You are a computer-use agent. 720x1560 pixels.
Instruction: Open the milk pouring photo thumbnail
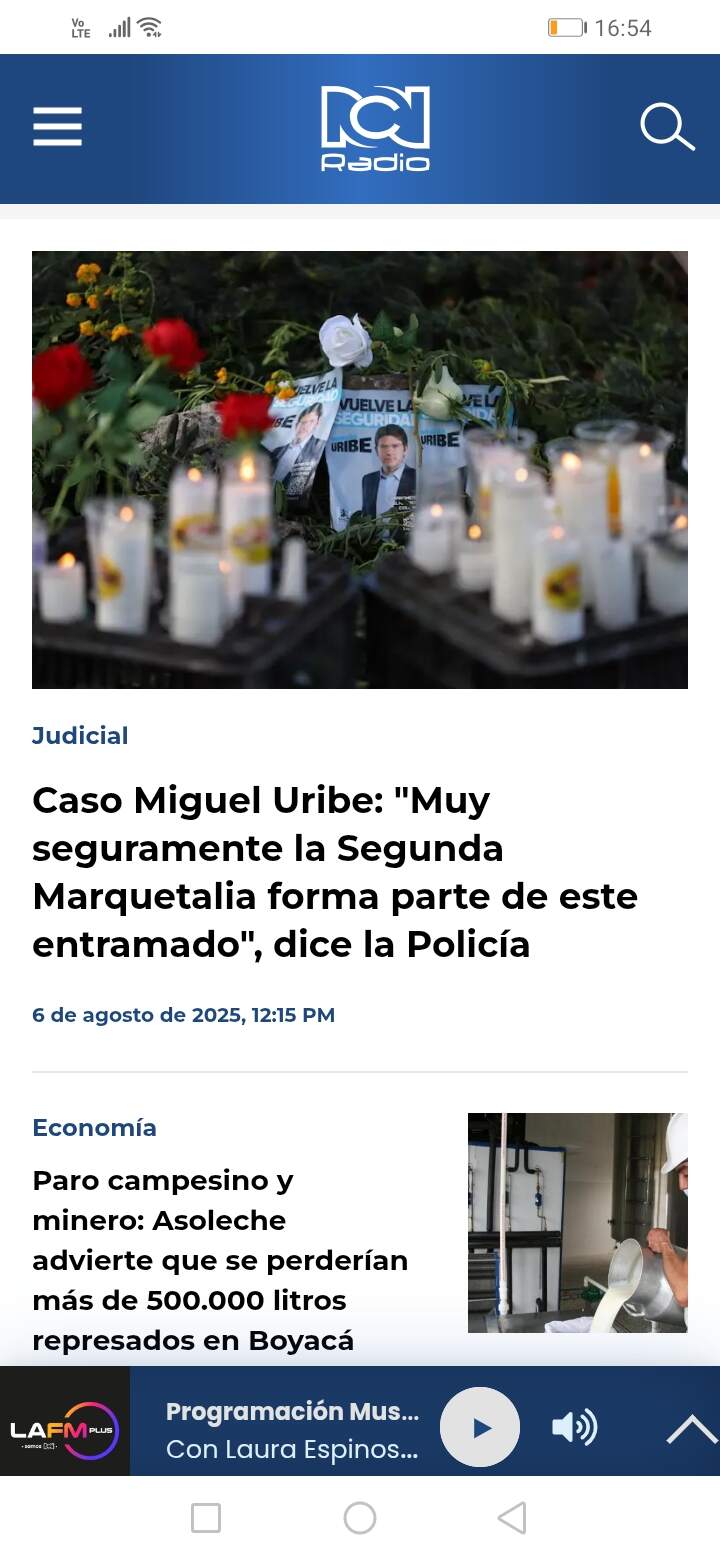click(577, 1222)
